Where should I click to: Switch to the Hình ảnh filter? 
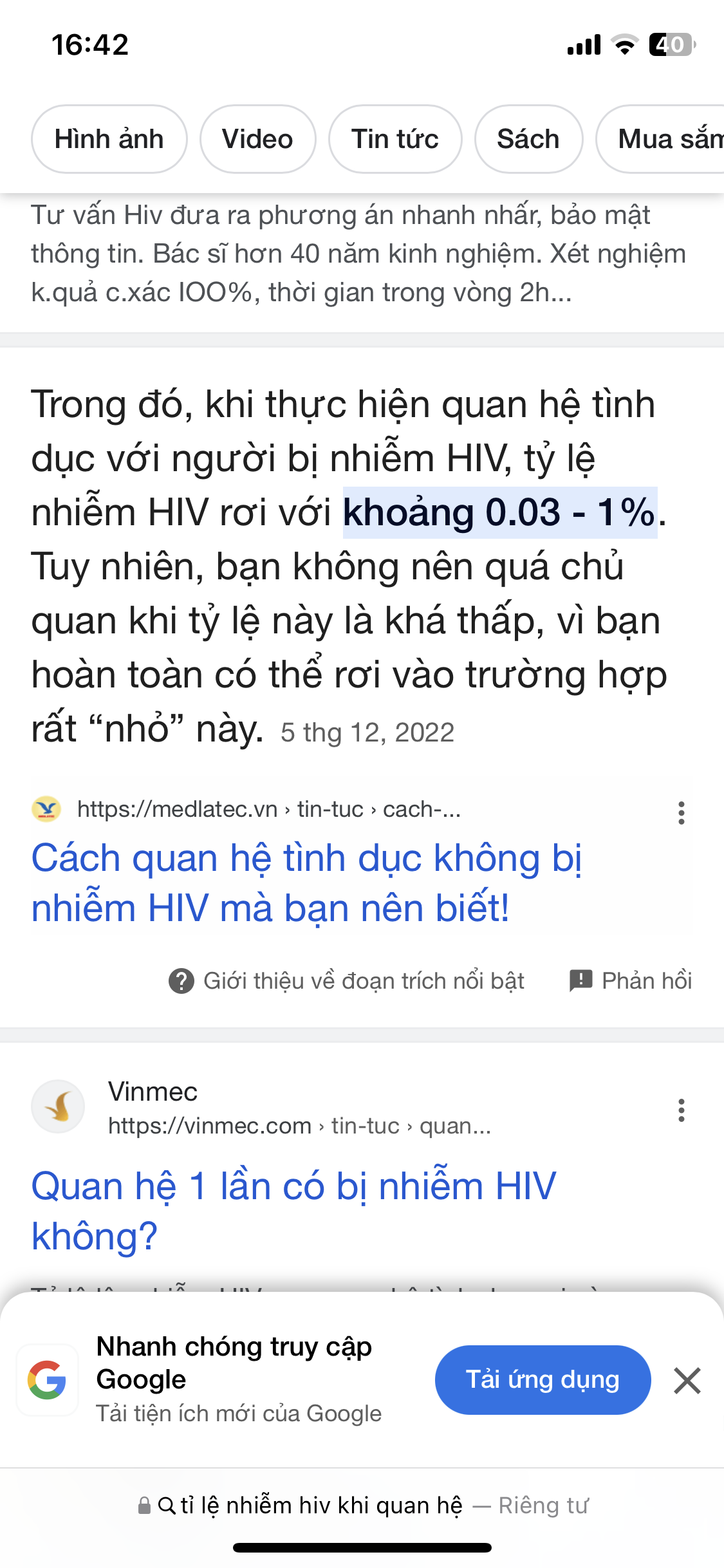tap(109, 139)
